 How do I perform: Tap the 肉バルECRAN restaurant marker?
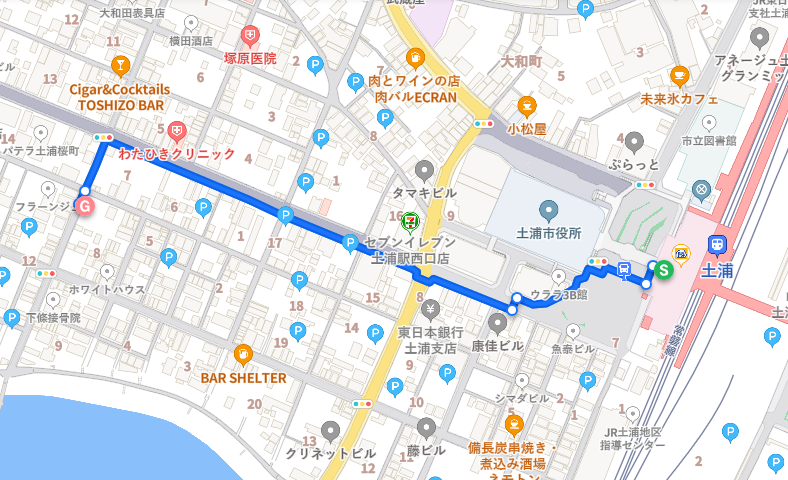[415, 59]
